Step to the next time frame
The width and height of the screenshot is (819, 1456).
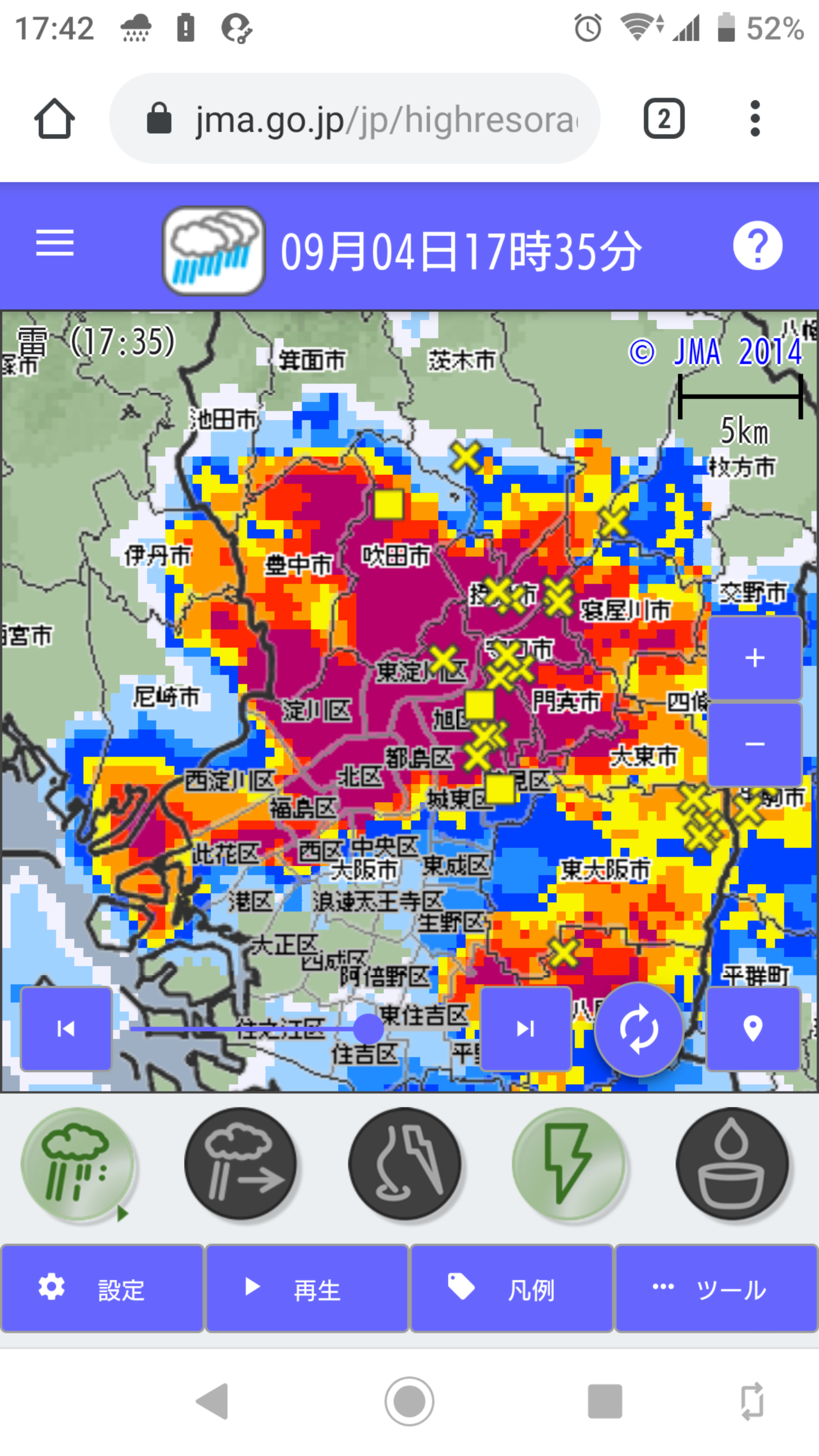click(526, 1029)
